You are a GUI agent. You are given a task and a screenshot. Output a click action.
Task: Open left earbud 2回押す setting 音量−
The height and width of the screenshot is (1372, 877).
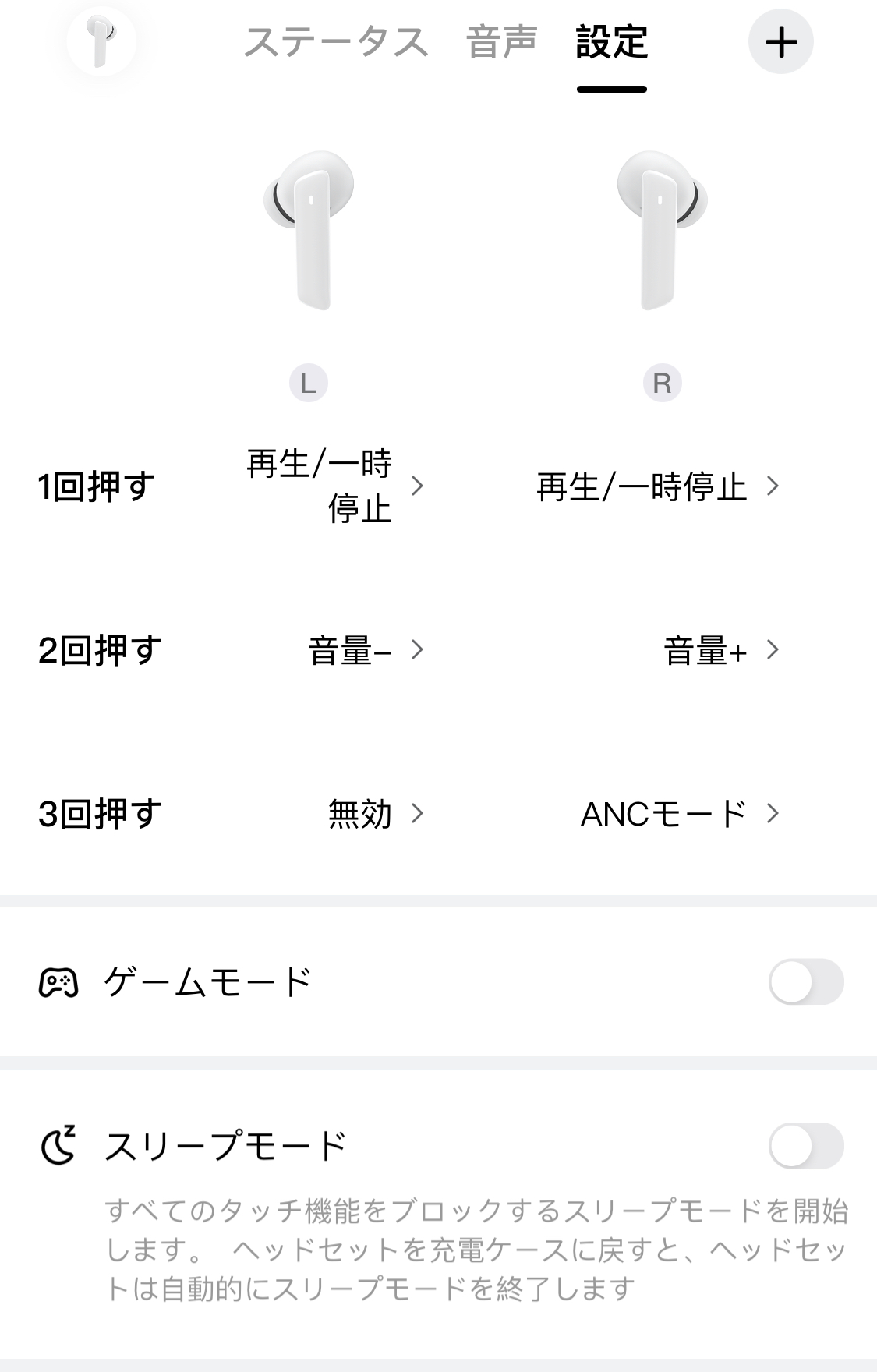pyautogui.click(x=365, y=650)
